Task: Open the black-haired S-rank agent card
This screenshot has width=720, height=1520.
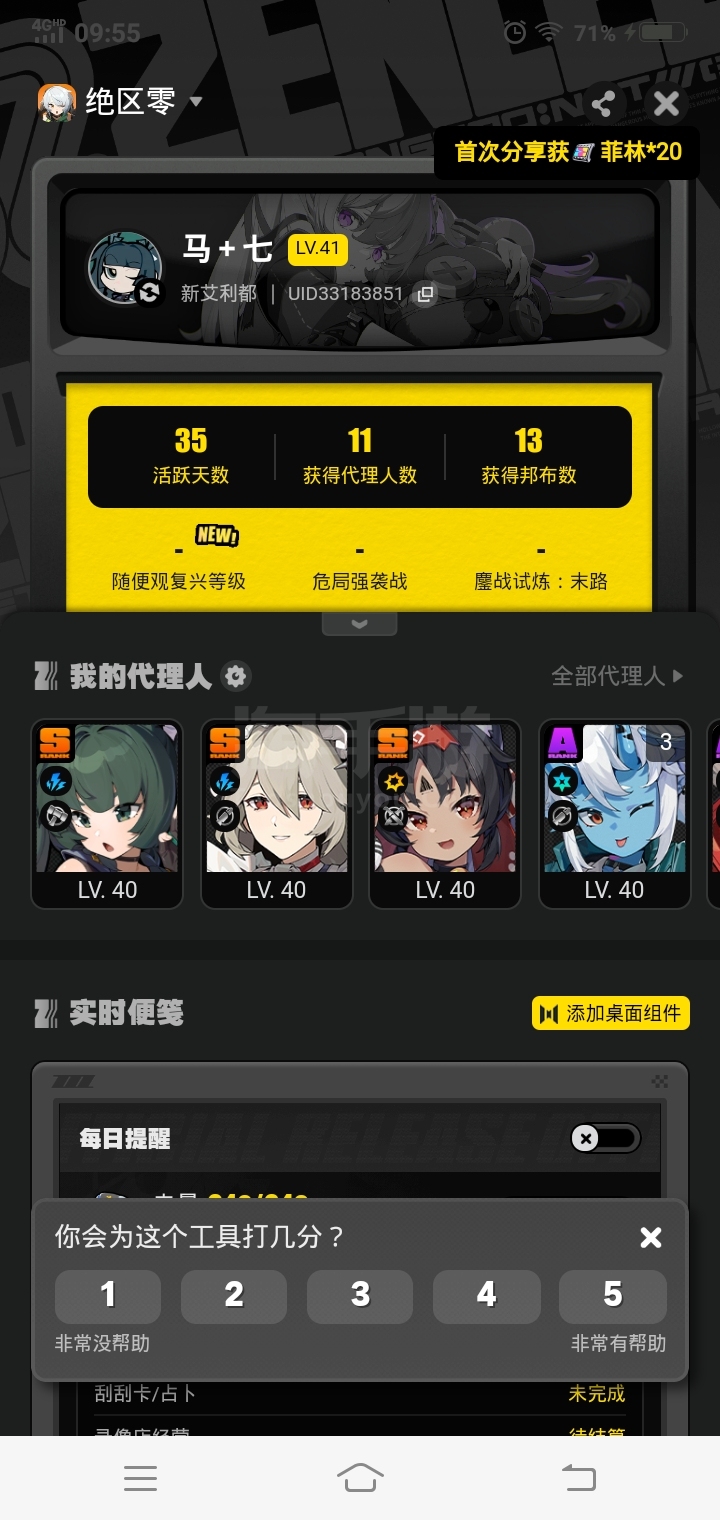Action: point(445,814)
